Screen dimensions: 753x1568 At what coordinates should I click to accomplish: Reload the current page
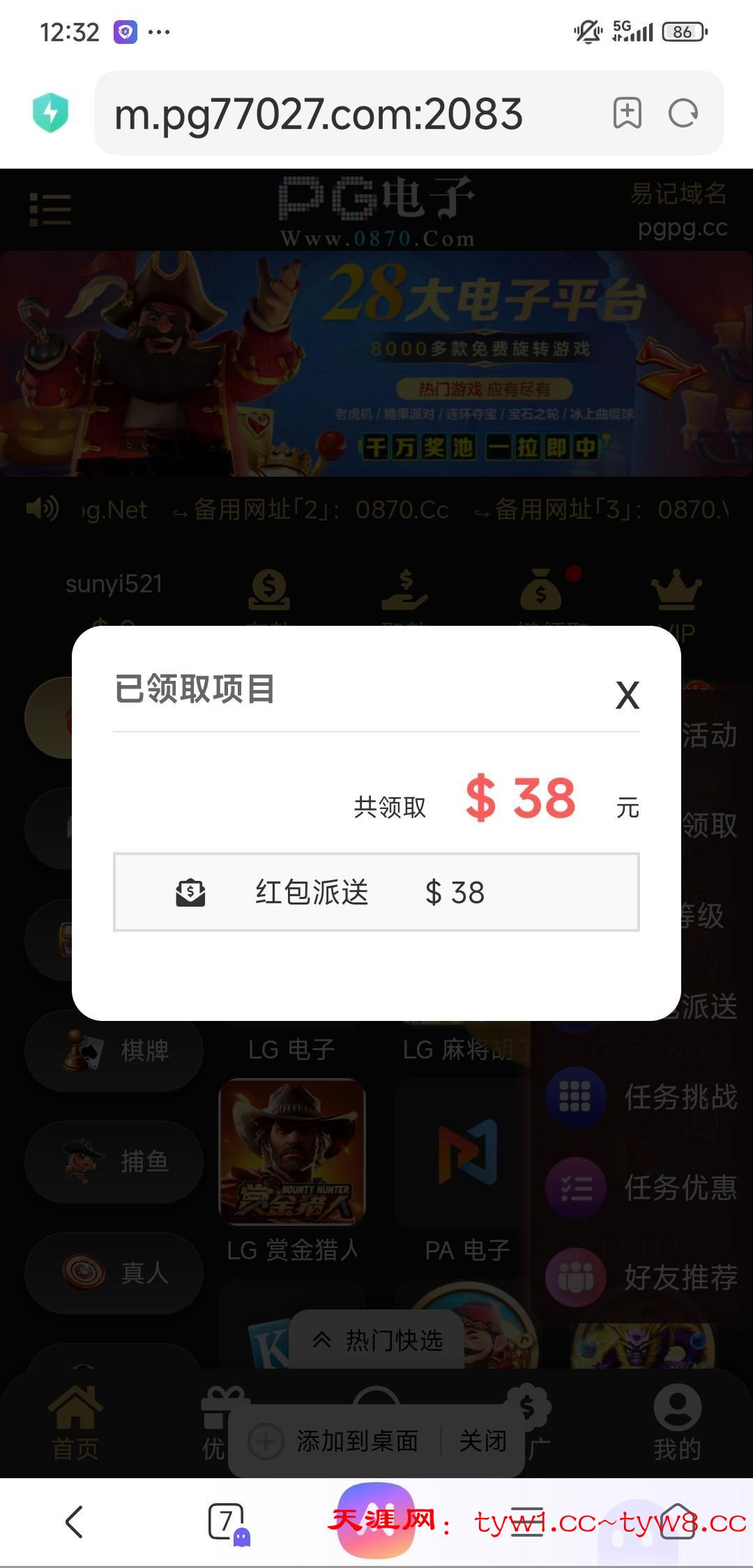tap(683, 114)
